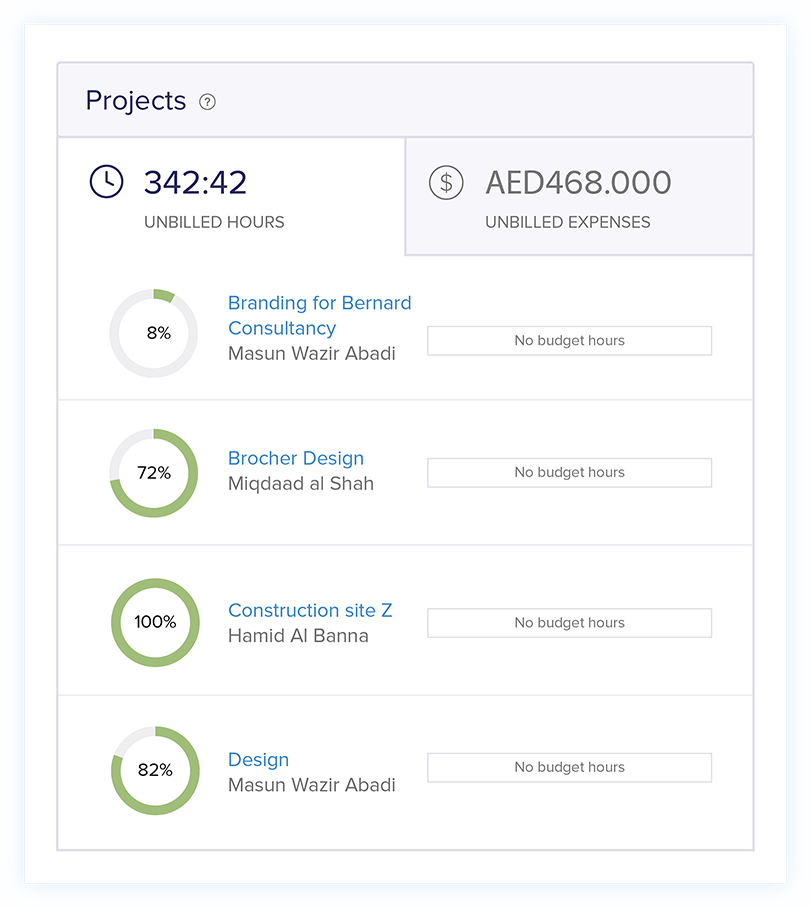This screenshot has height=908, width=811.
Task: Open the help icon beside Projects
Action: click(207, 102)
